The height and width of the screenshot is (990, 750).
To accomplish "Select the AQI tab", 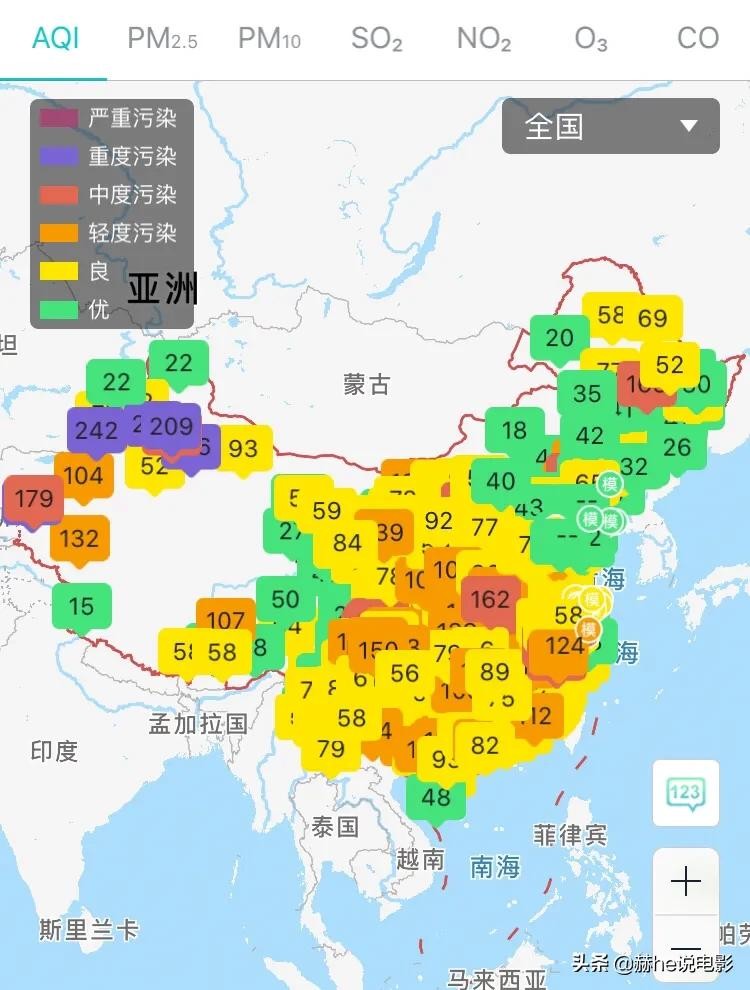I will pos(55,39).
